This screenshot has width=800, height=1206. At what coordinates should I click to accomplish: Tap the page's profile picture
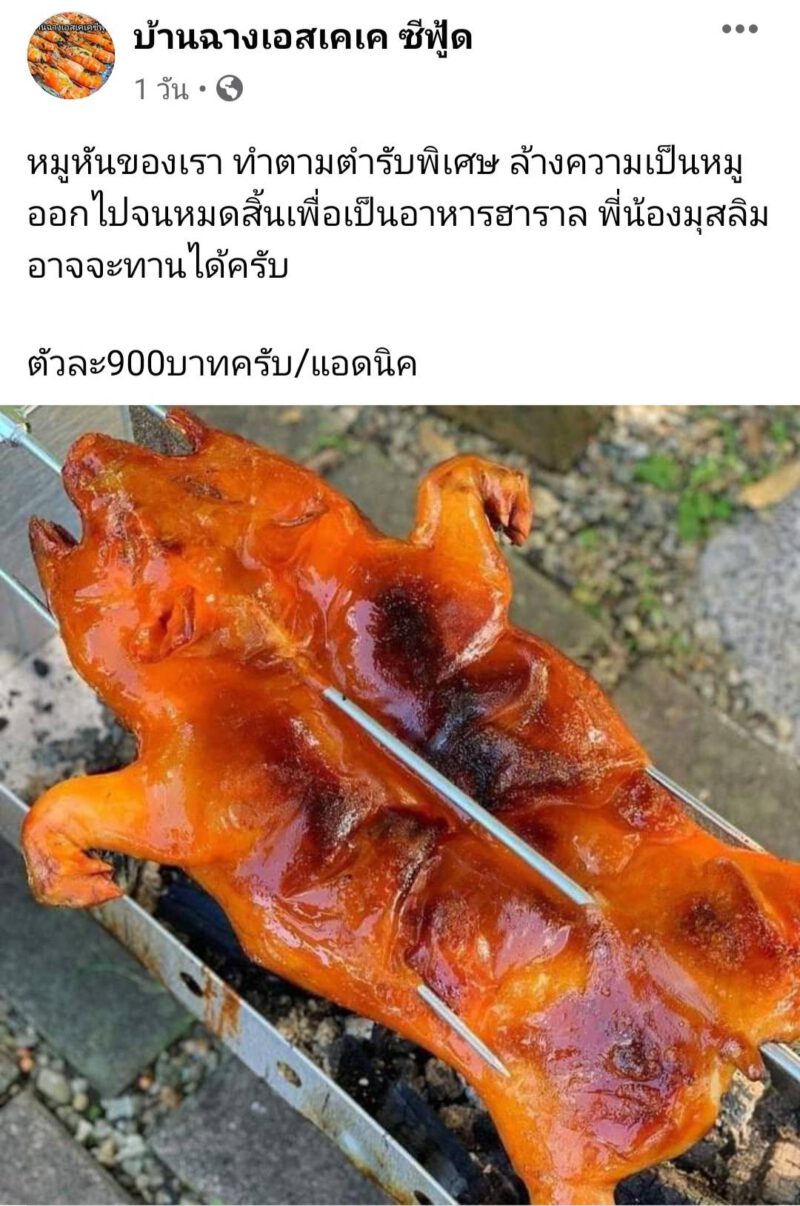70,55
